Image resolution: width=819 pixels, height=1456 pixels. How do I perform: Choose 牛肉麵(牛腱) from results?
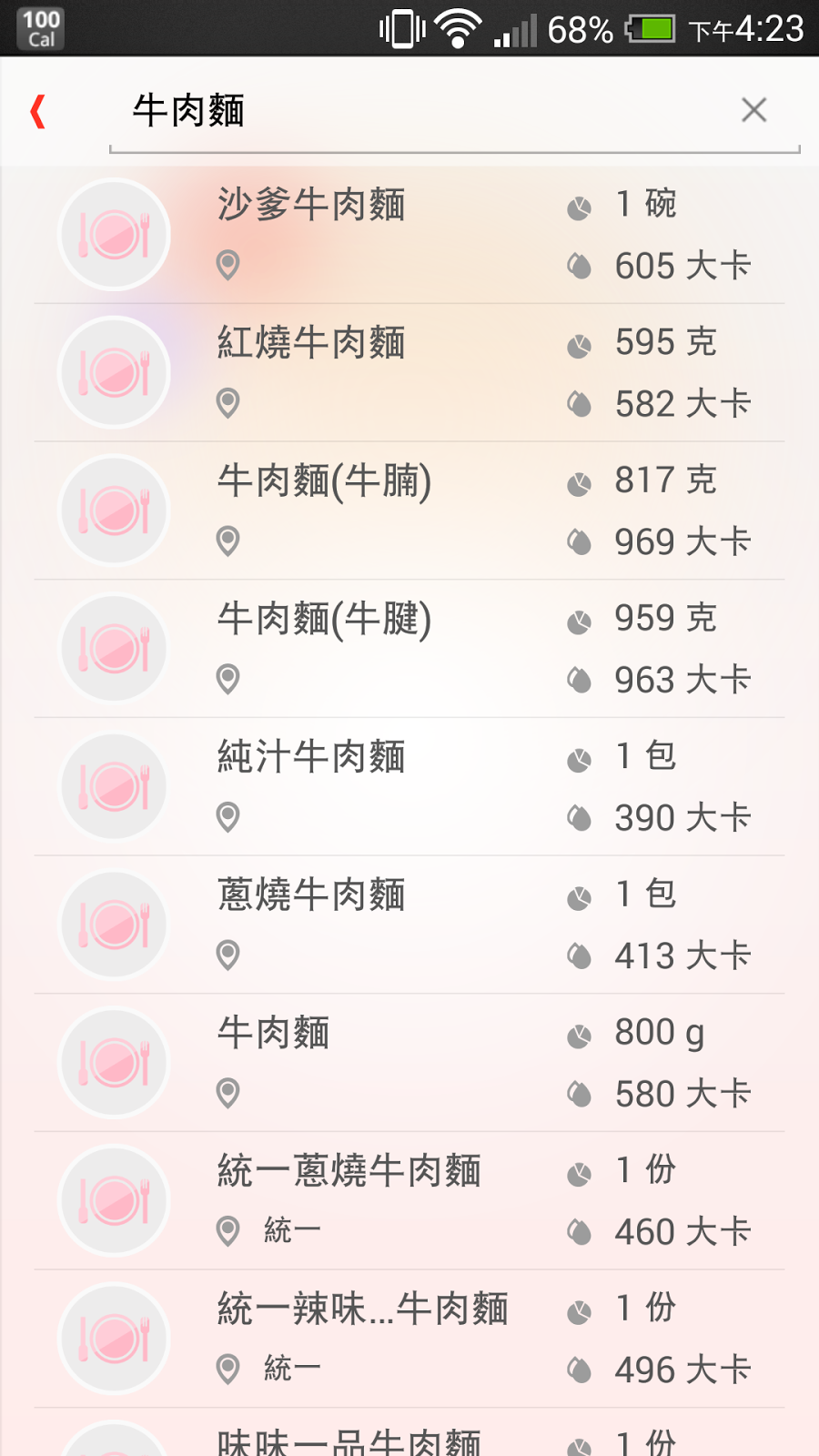click(409, 649)
